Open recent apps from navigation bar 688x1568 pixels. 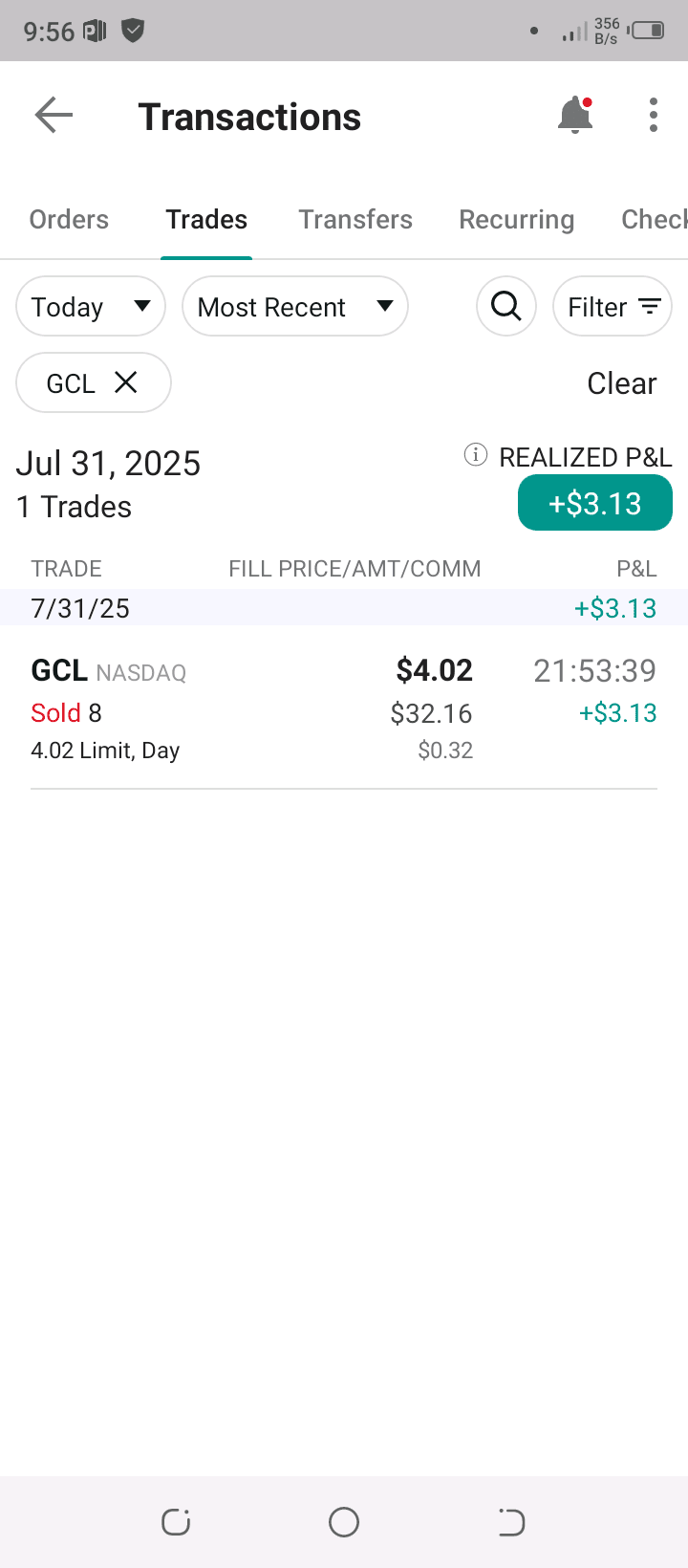(x=176, y=1522)
